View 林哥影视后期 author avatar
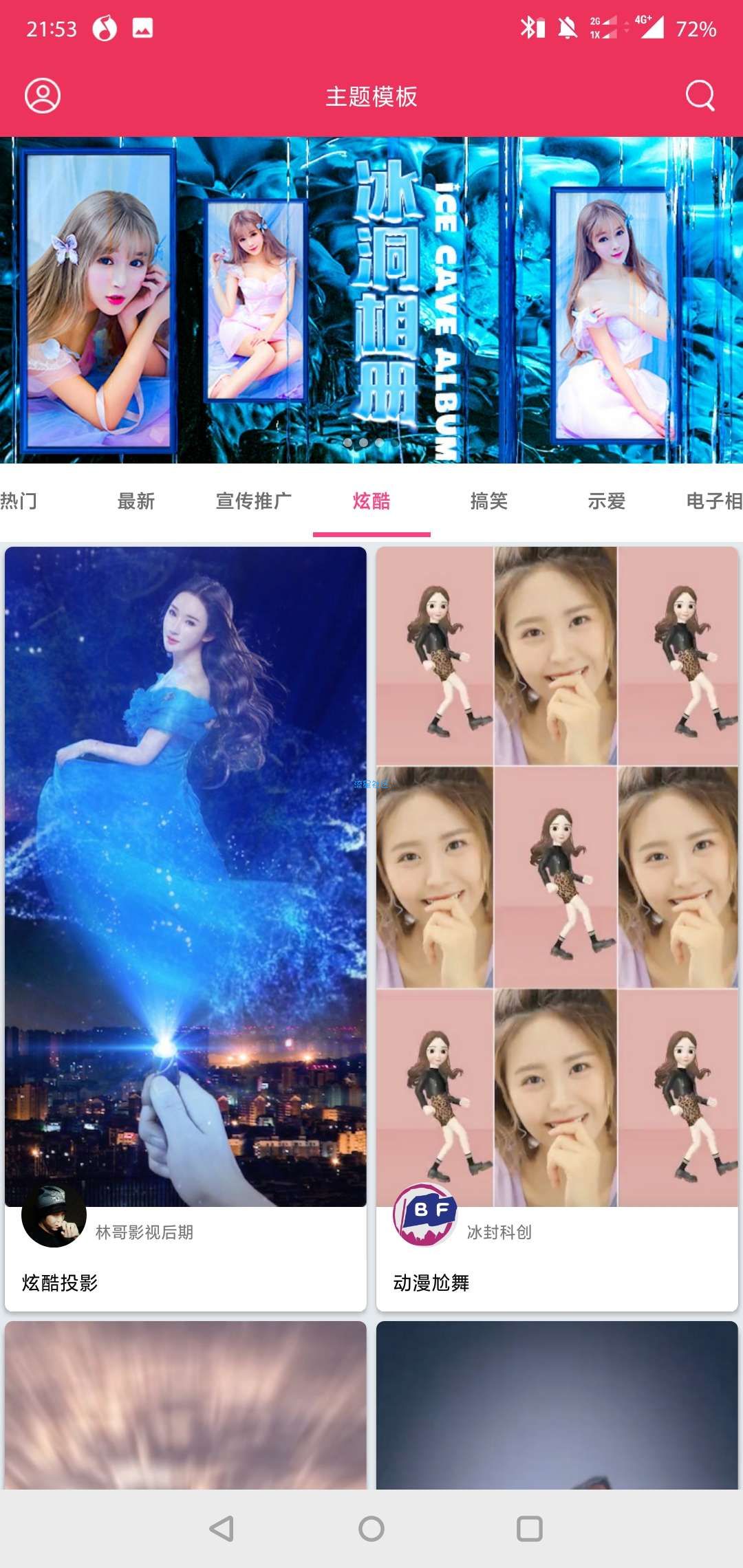The image size is (743, 1568). (x=54, y=1216)
